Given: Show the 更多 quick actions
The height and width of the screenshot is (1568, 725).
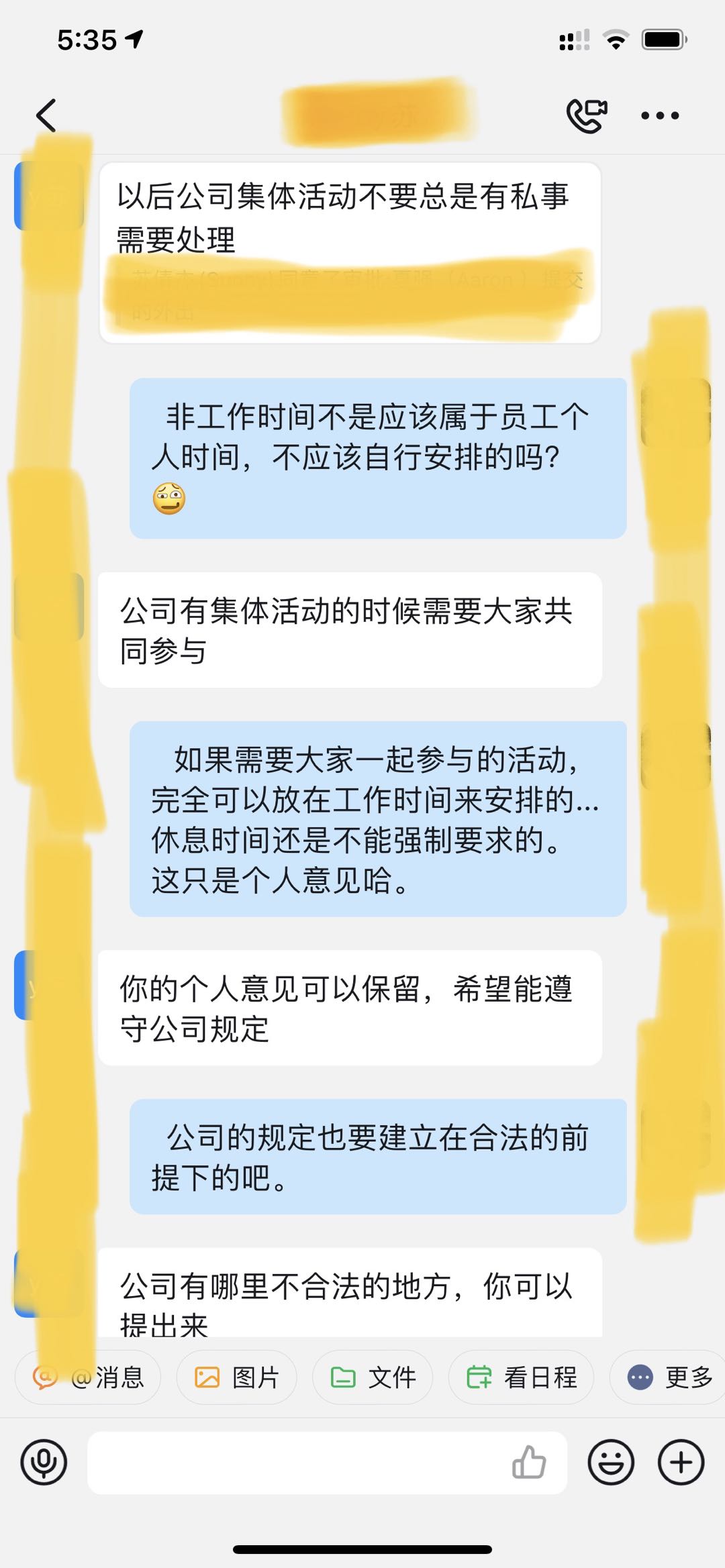Looking at the screenshot, I should [670, 1377].
